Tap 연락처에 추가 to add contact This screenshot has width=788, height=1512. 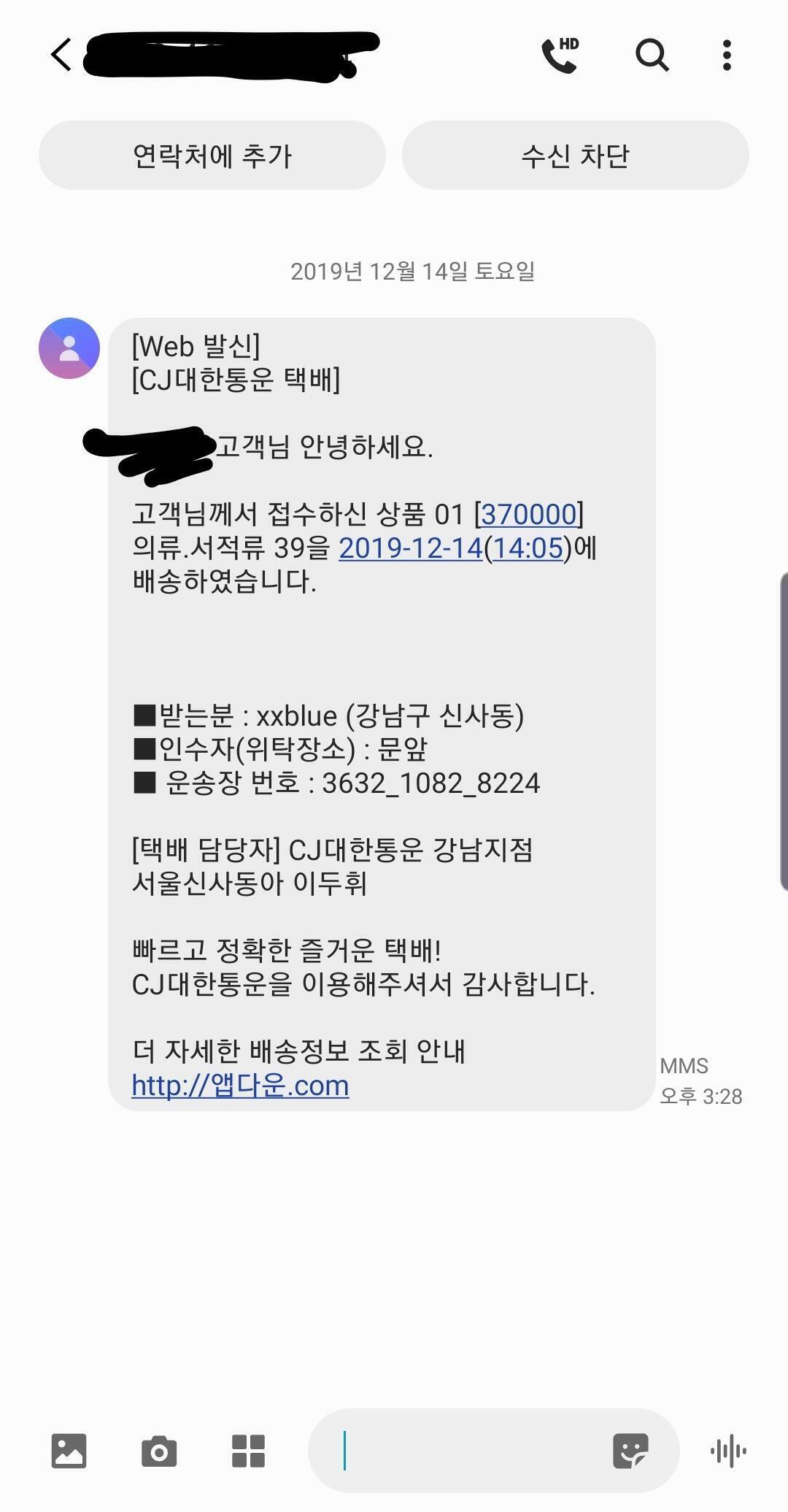pyautogui.click(x=212, y=155)
